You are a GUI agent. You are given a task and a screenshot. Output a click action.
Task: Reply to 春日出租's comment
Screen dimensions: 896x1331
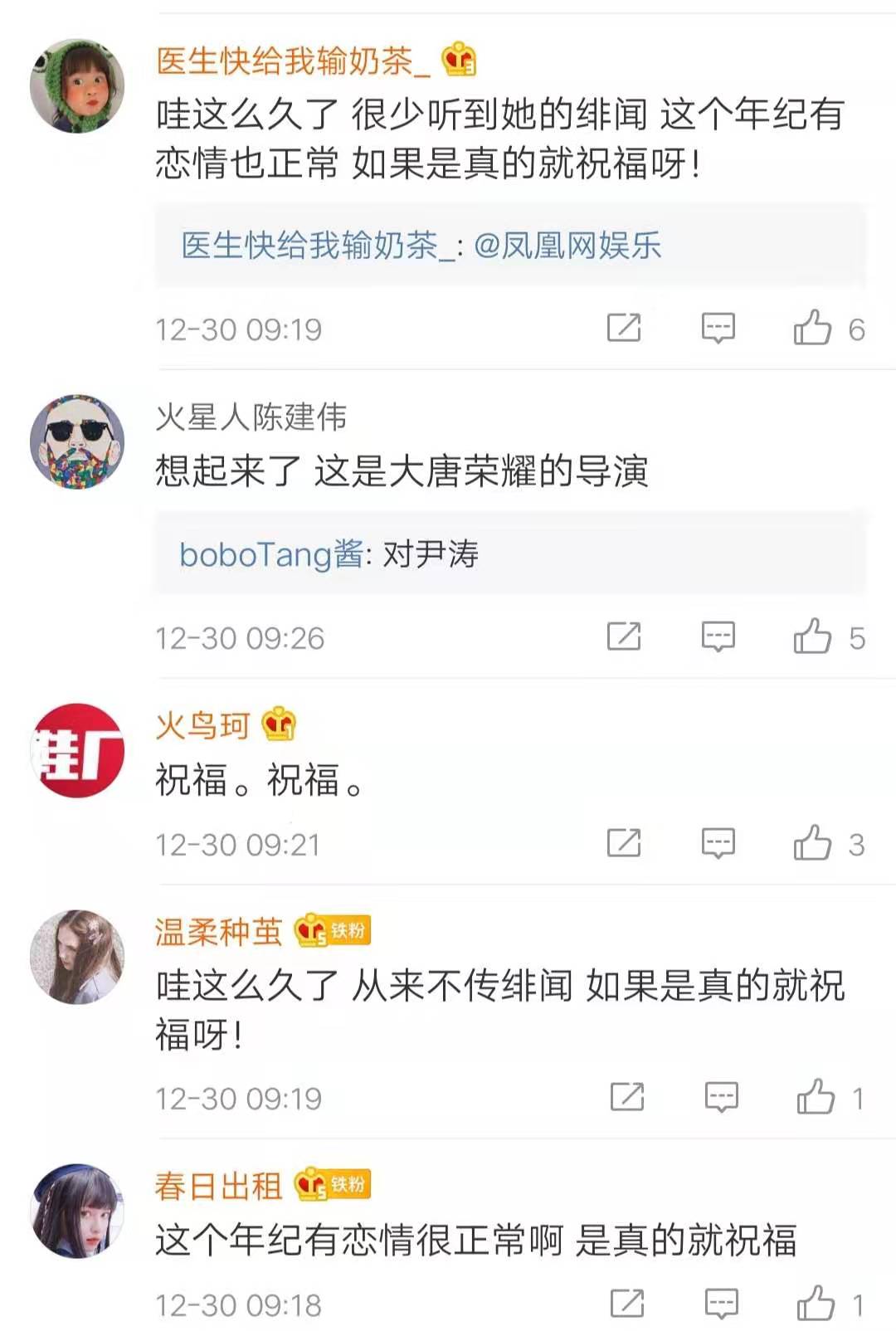pos(721,1304)
